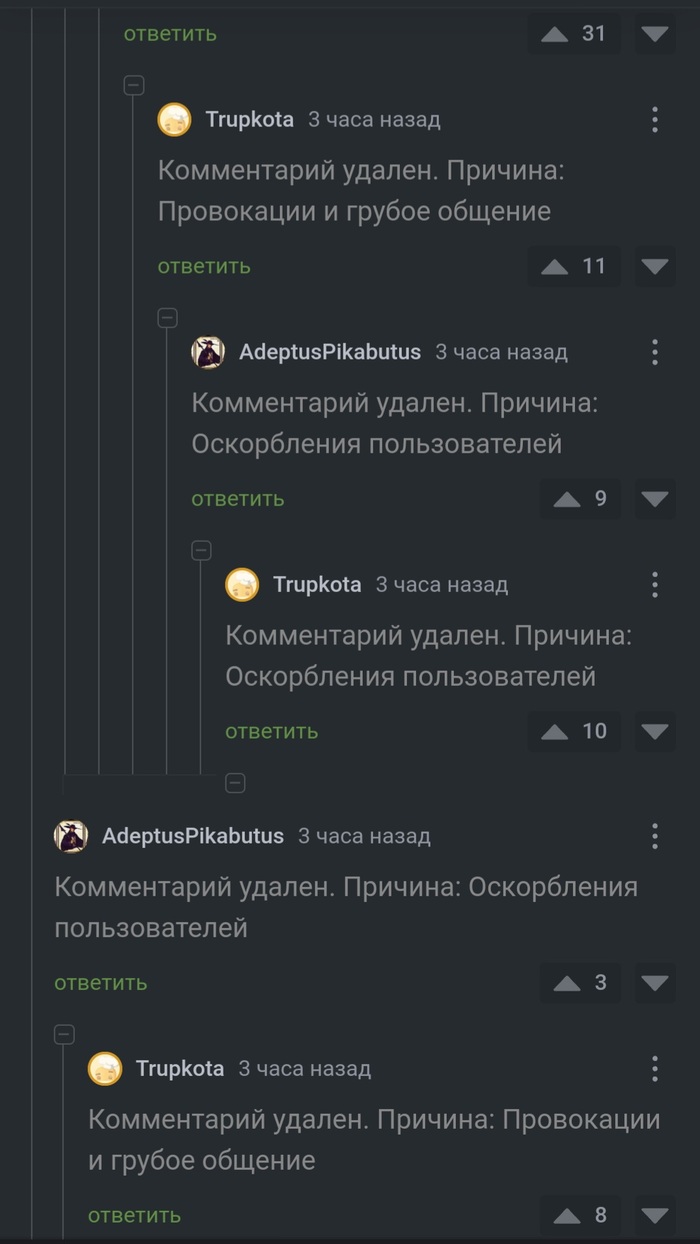The height and width of the screenshot is (1244, 700).
Task: Open overflow menu on Trupkota's comment rated 11
Action: click(x=655, y=120)
